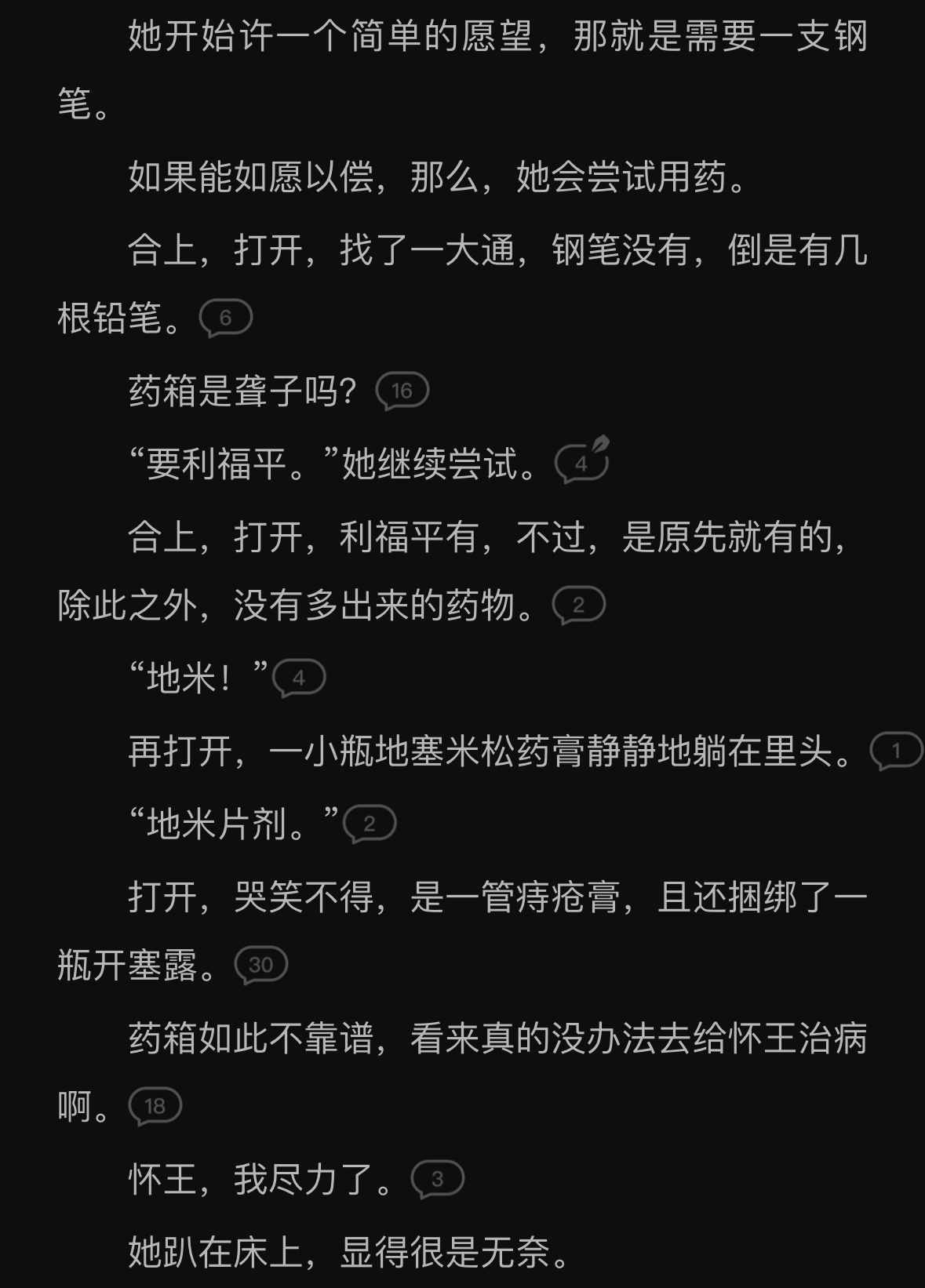Open the 1 comment after 静静地躺在里头
This screenshot has height=1288, width=925.
click(896, 751)
